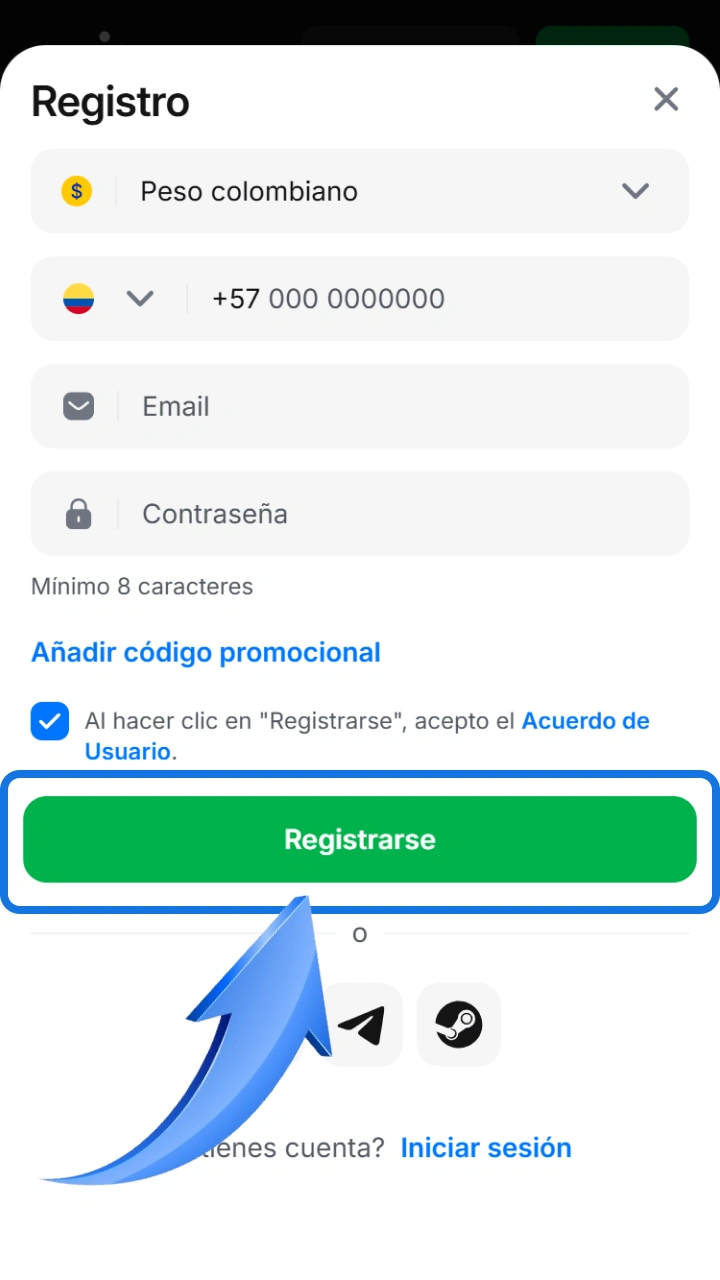This screenshot has height=1280, width=720.
Task: Tap the Email input field
Action: (x=360, y=406)
